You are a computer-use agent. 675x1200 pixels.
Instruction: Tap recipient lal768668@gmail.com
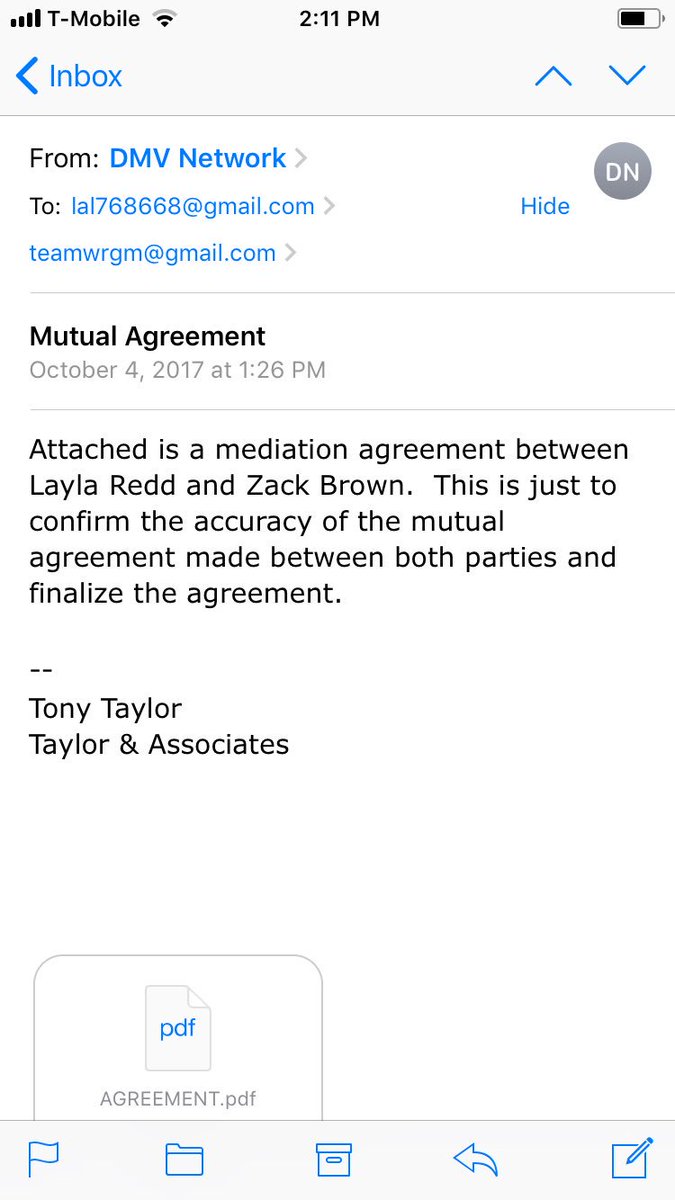193,206
